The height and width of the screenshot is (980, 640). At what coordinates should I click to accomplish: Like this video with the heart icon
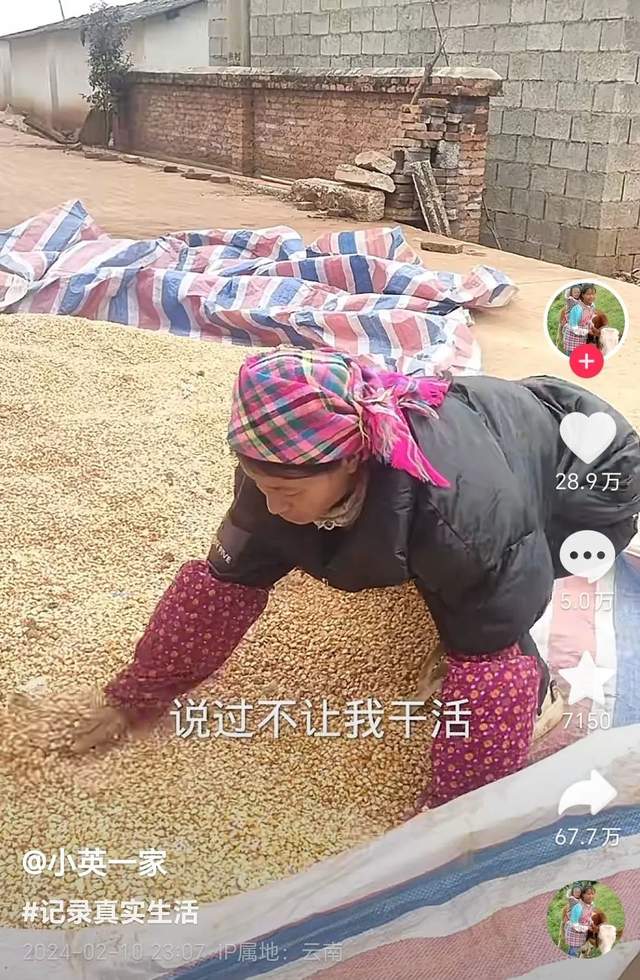[x=587, y=438]
